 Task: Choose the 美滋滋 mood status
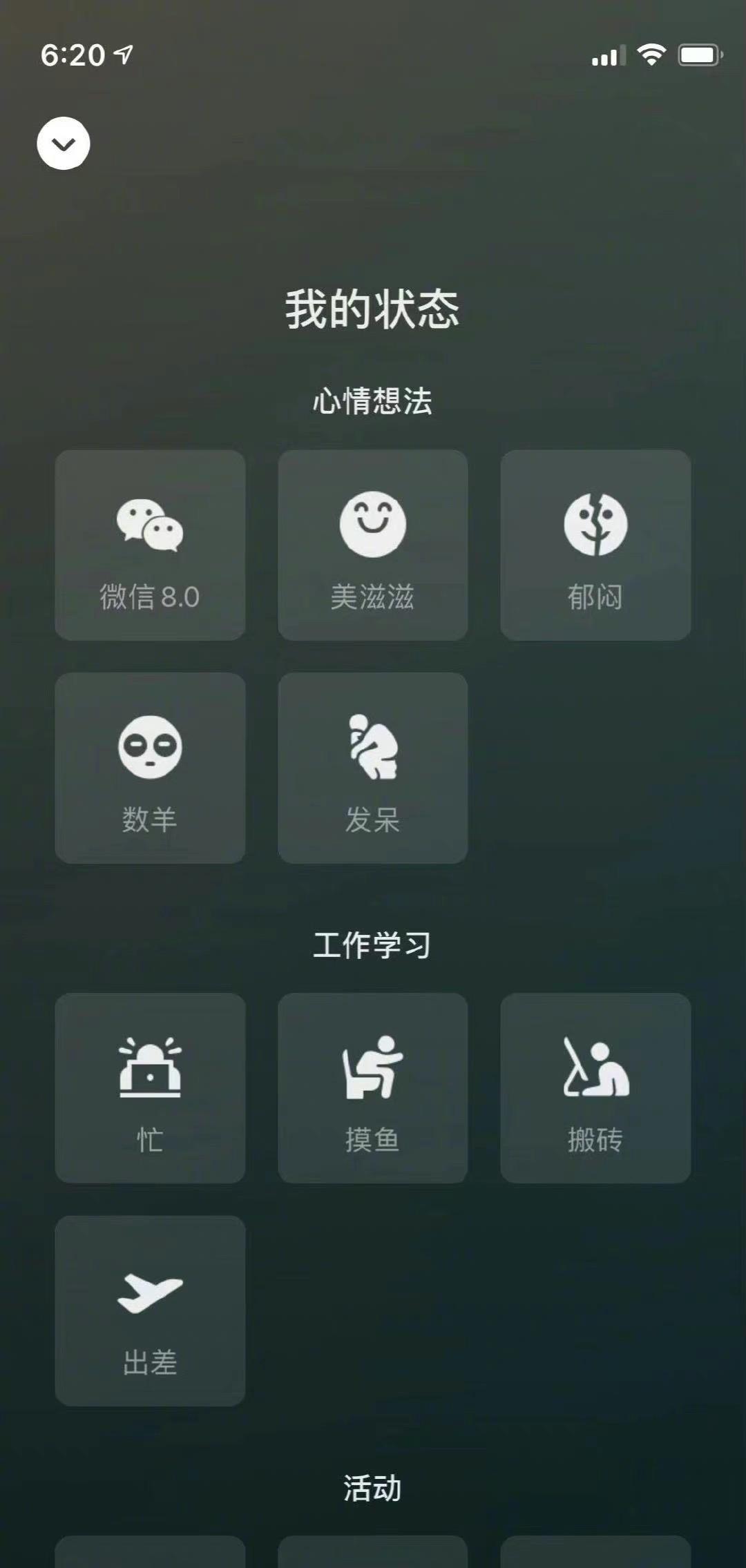pos(372,545)
